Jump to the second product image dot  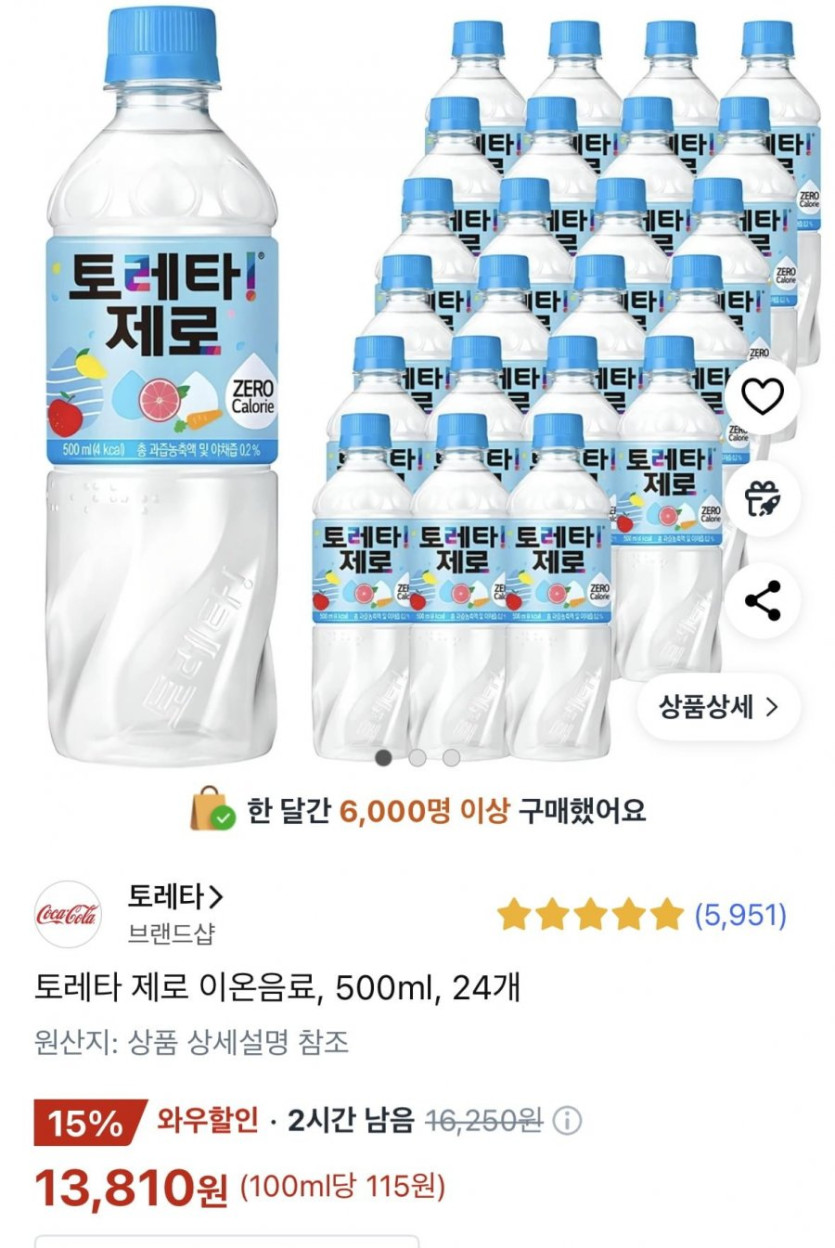(x=417, y=757)
